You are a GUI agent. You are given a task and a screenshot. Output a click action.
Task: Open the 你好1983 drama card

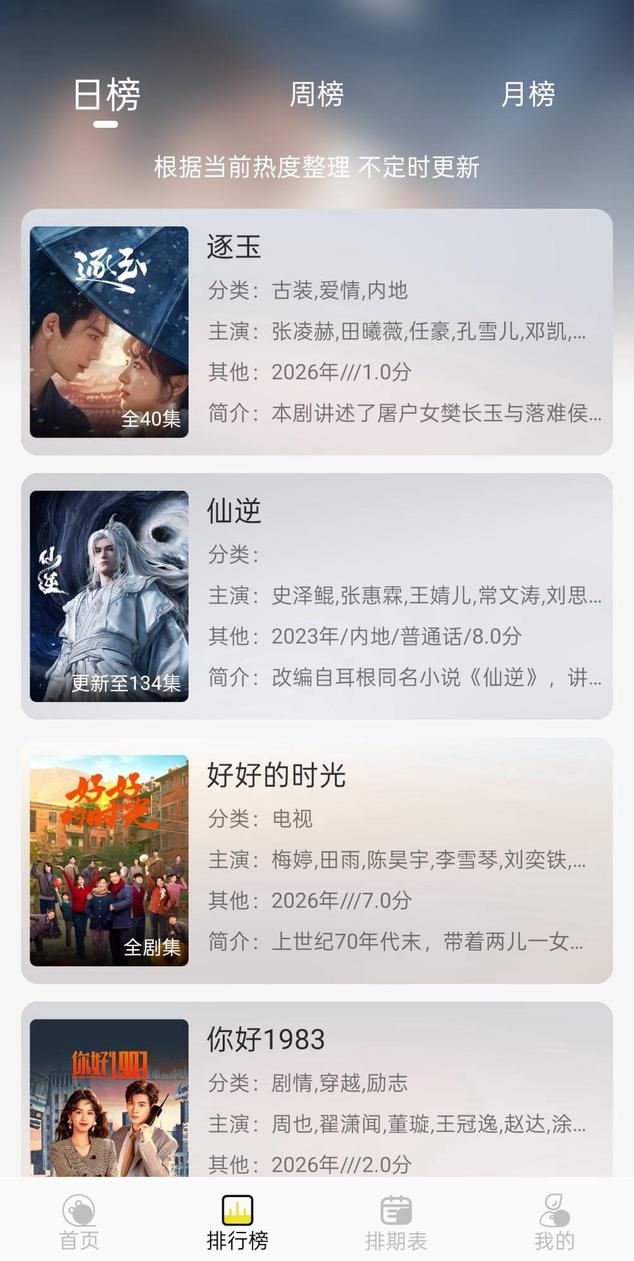[316, 1090]
